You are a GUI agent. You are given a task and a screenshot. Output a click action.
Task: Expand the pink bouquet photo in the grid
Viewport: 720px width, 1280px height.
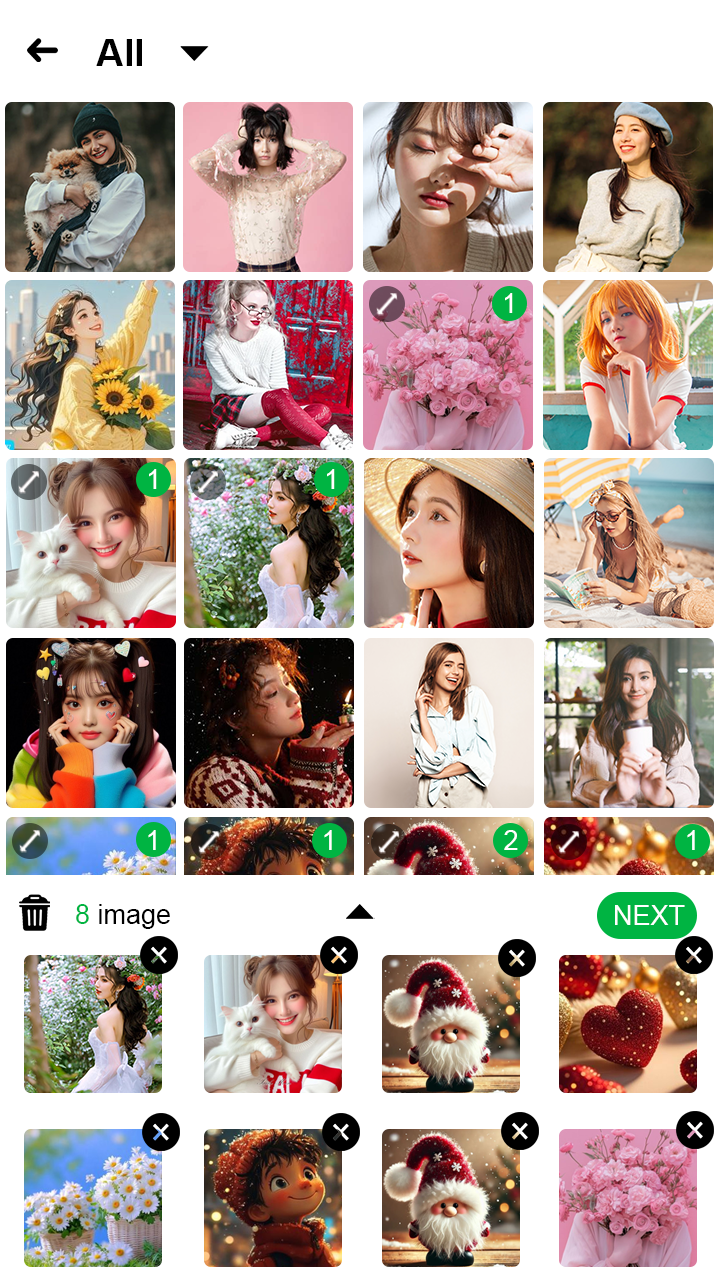(x=387, y=304)
